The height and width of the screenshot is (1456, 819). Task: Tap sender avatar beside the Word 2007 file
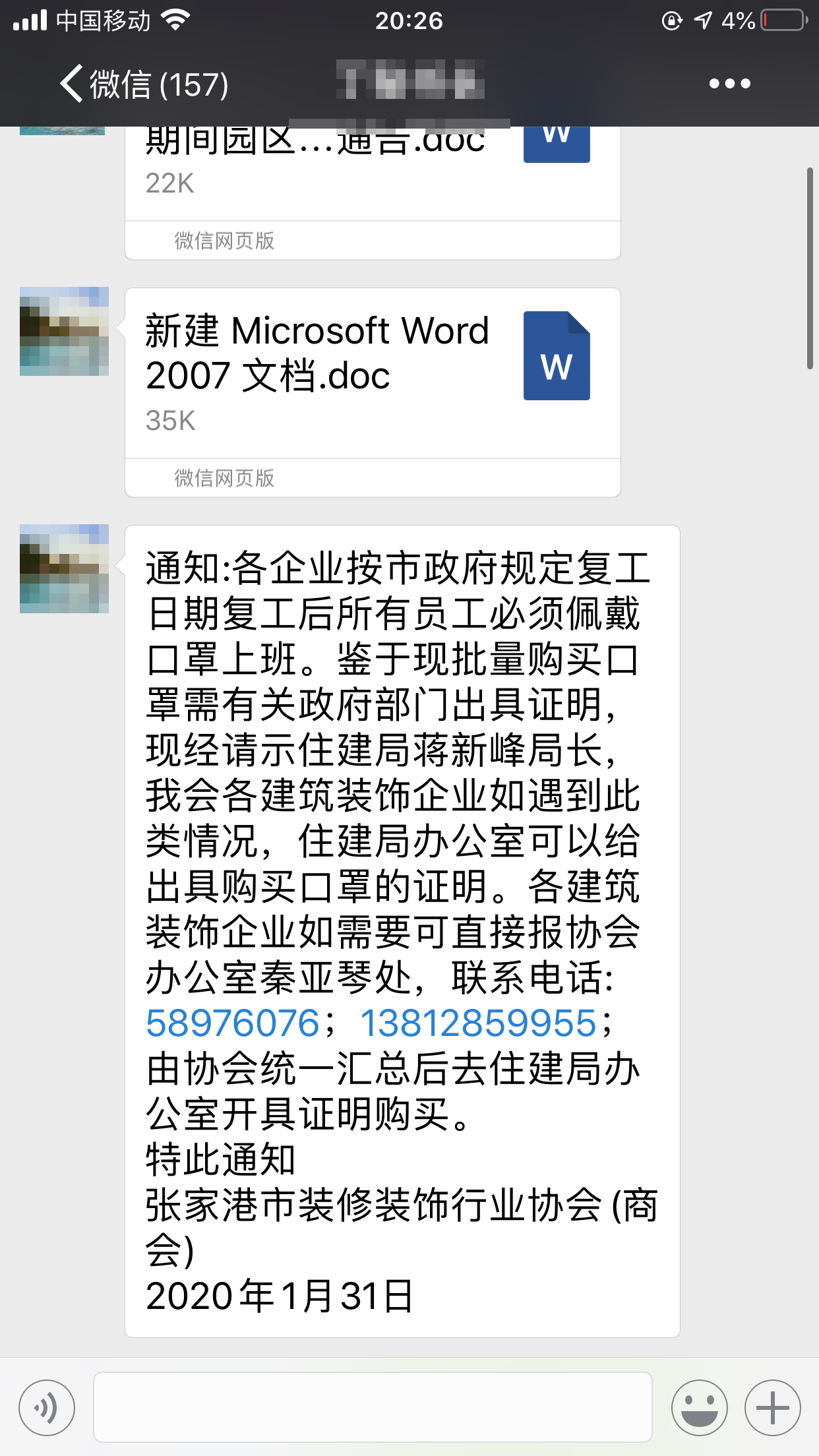coord(64,331)
